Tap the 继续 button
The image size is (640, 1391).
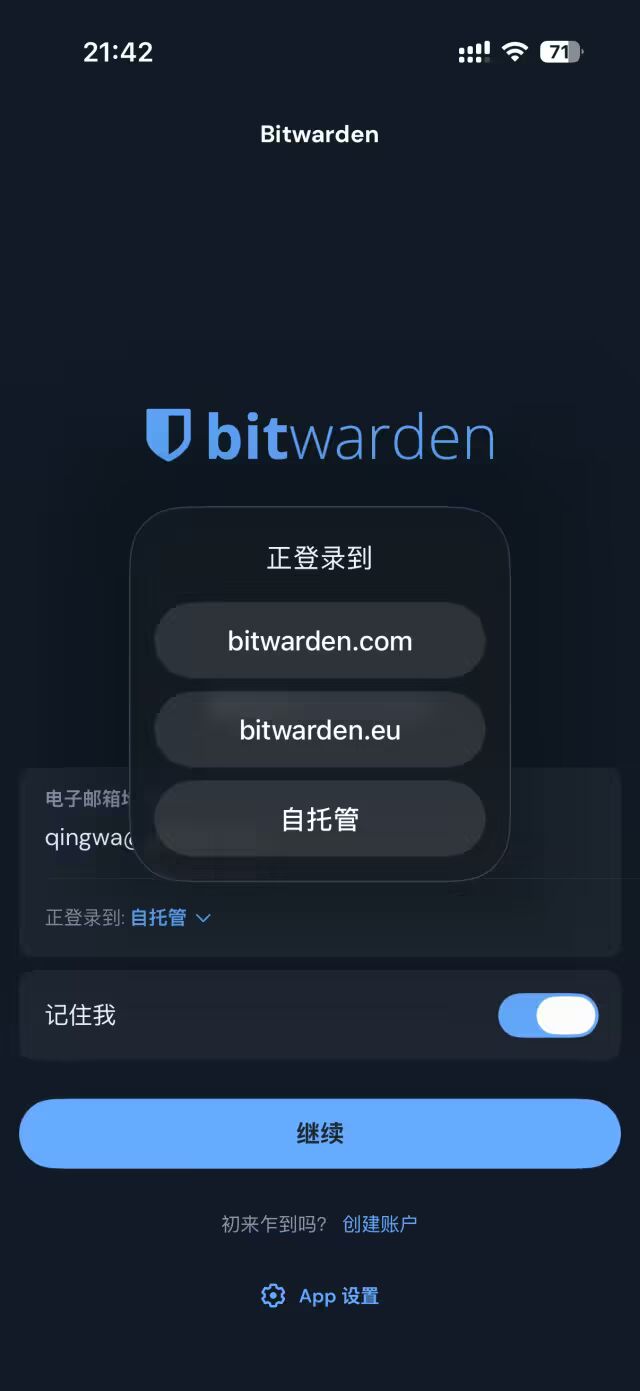(320, 1133)
